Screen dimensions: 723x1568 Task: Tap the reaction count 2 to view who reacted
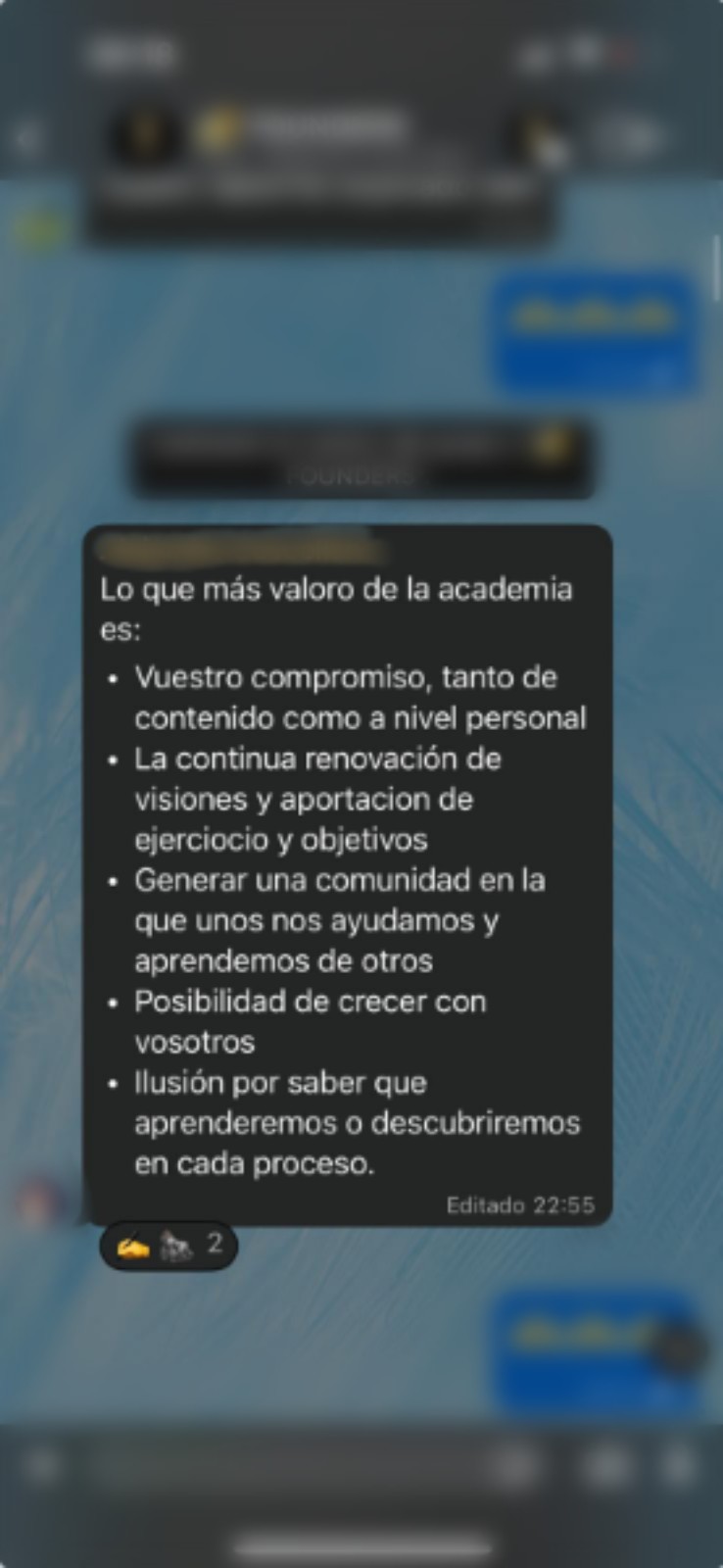[x=217, y=1246]
